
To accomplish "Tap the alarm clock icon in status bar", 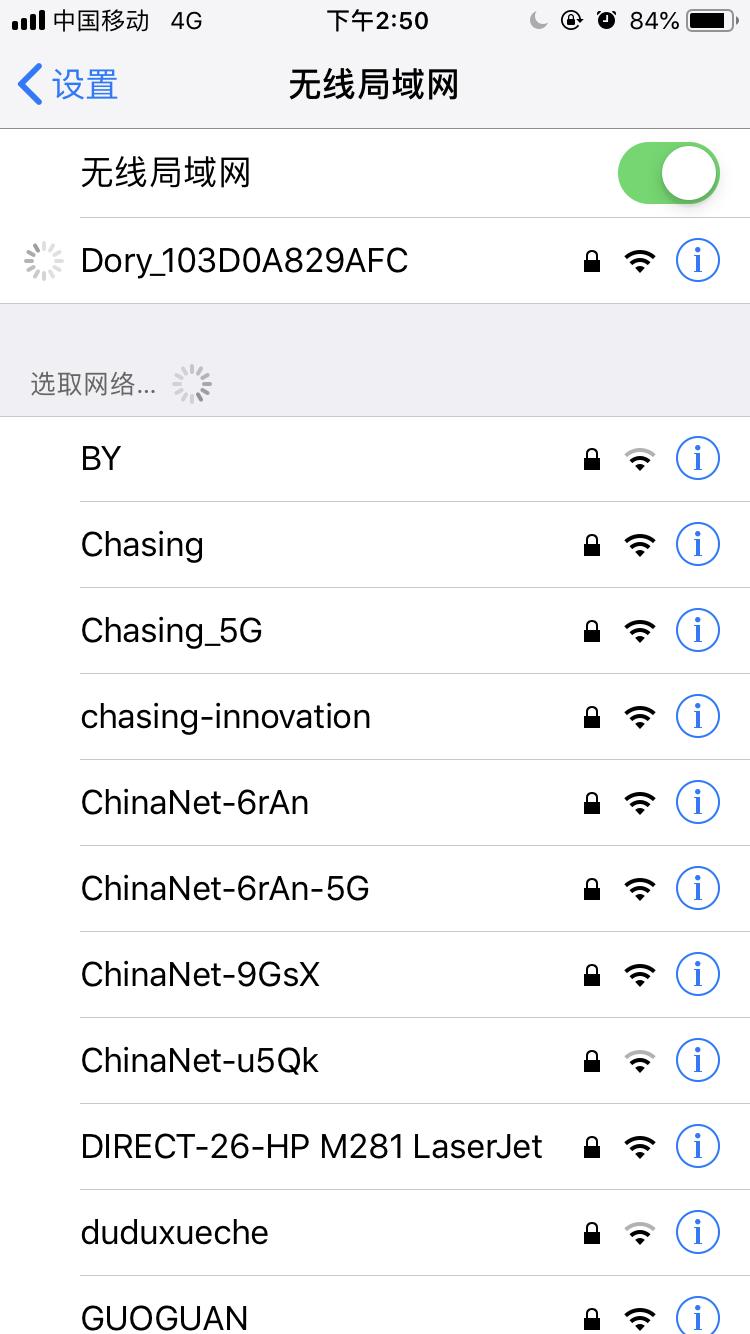I will point(607,20).
